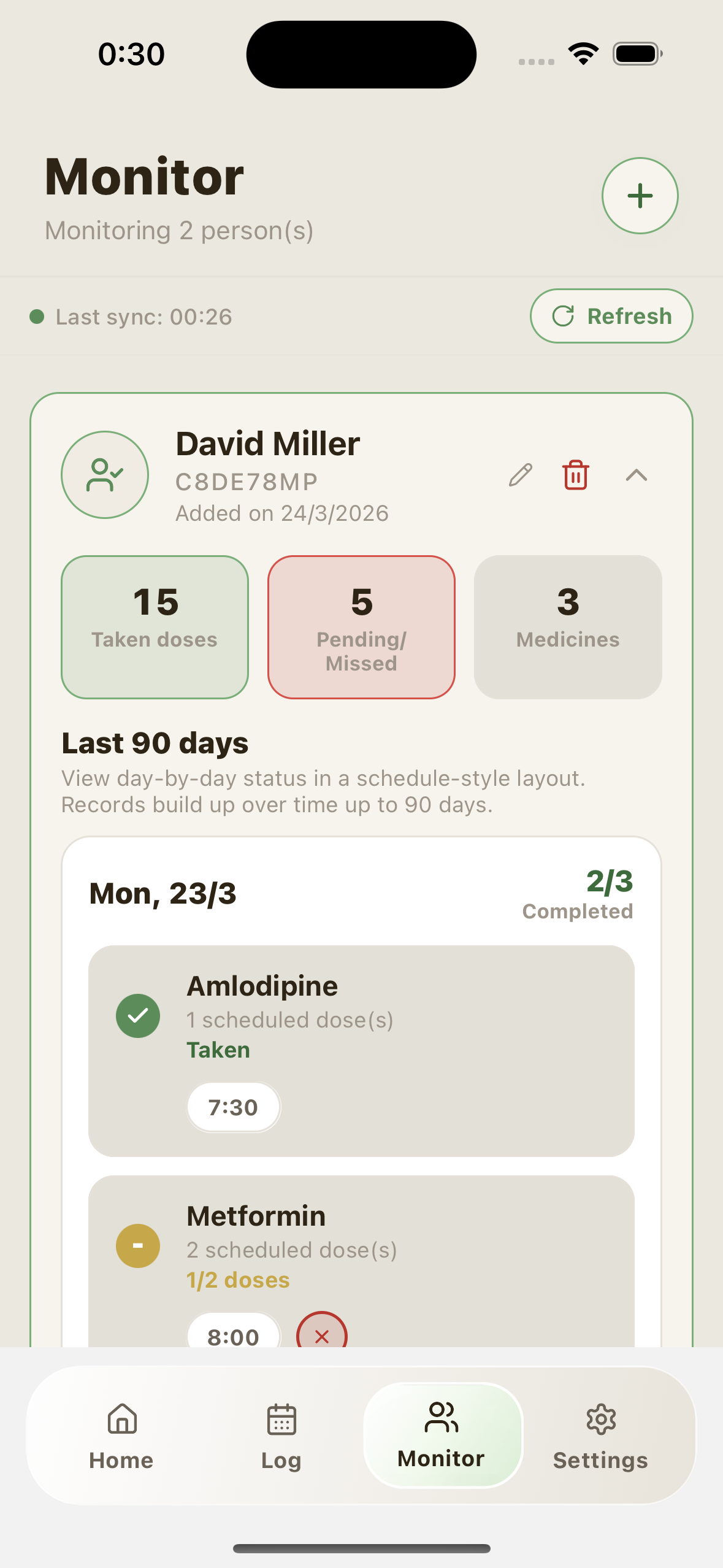
Task: Expand the Pending/Missed stats box
Action: 361,626
